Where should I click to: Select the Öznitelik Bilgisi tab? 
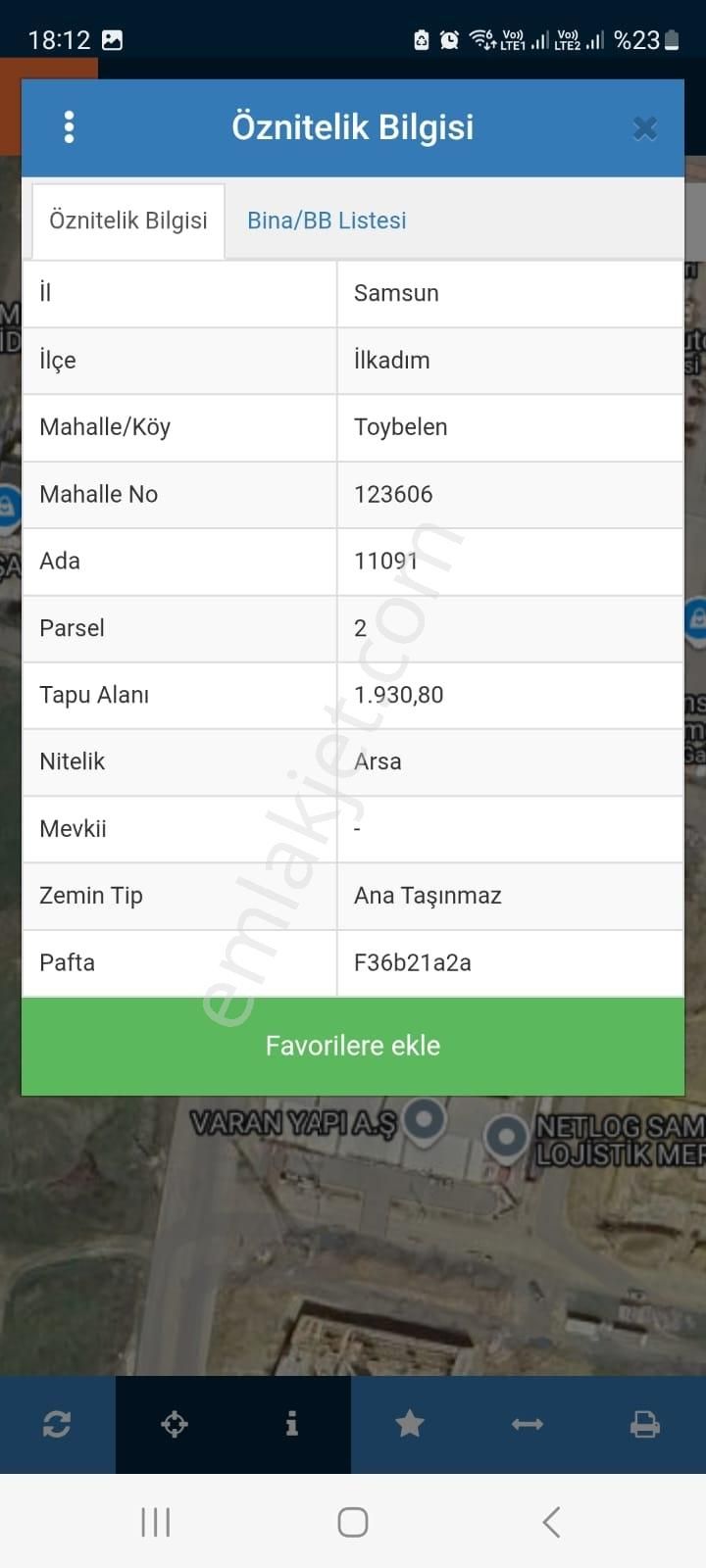128,220
